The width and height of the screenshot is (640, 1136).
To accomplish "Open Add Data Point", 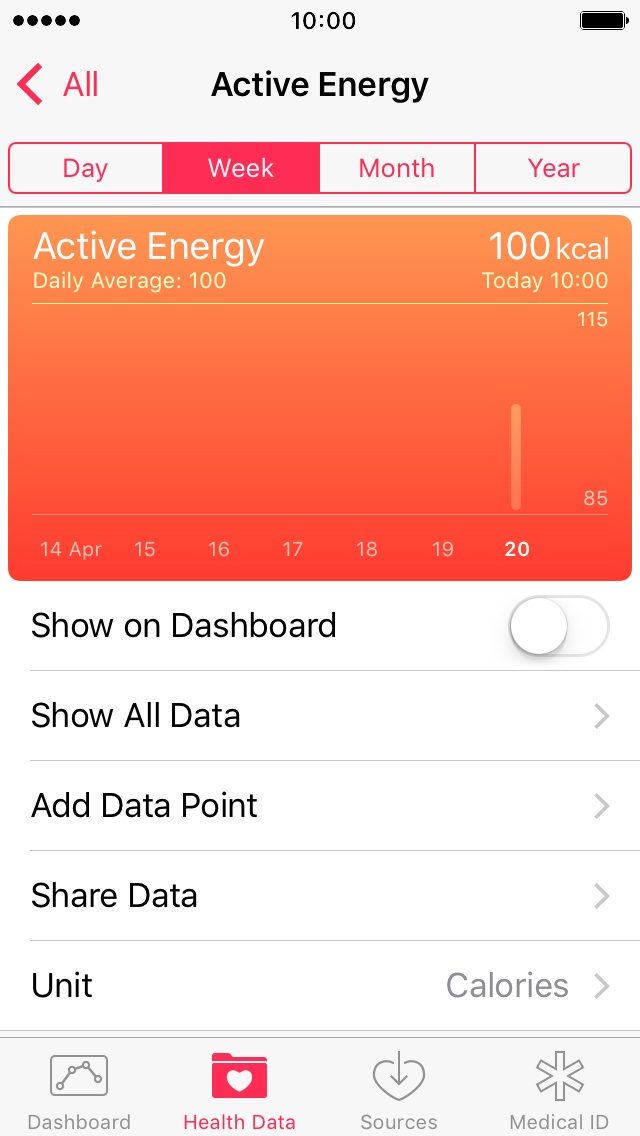I will pos(320,806).
